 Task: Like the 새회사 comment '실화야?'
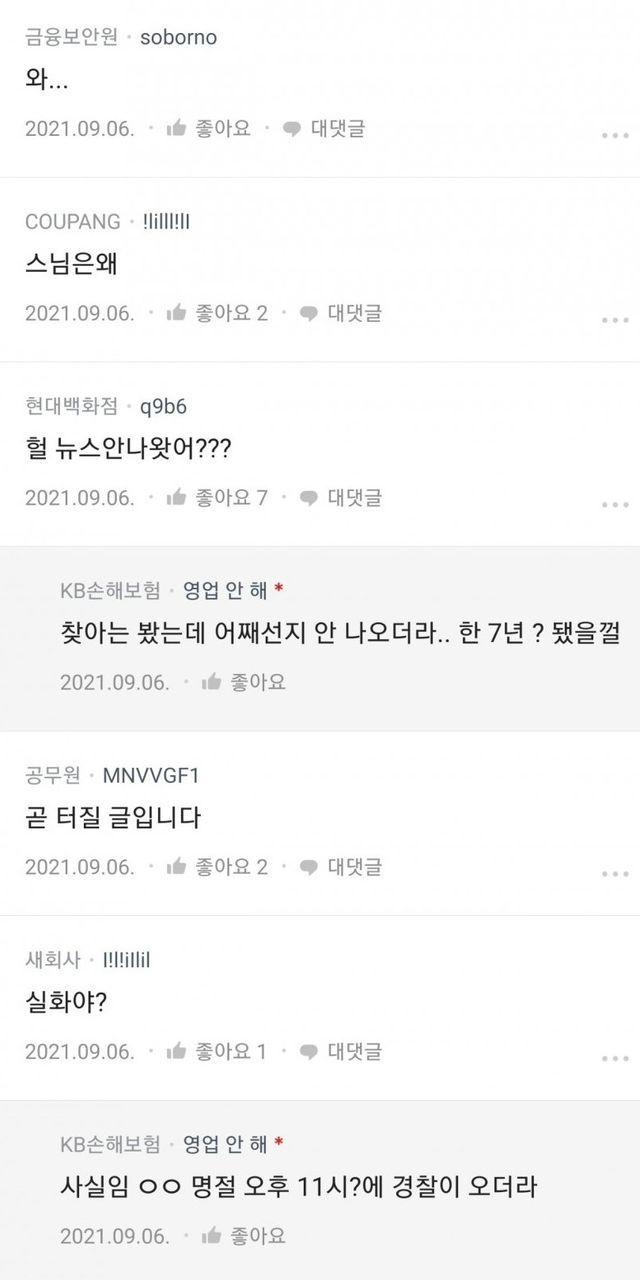click(216, 1051)
